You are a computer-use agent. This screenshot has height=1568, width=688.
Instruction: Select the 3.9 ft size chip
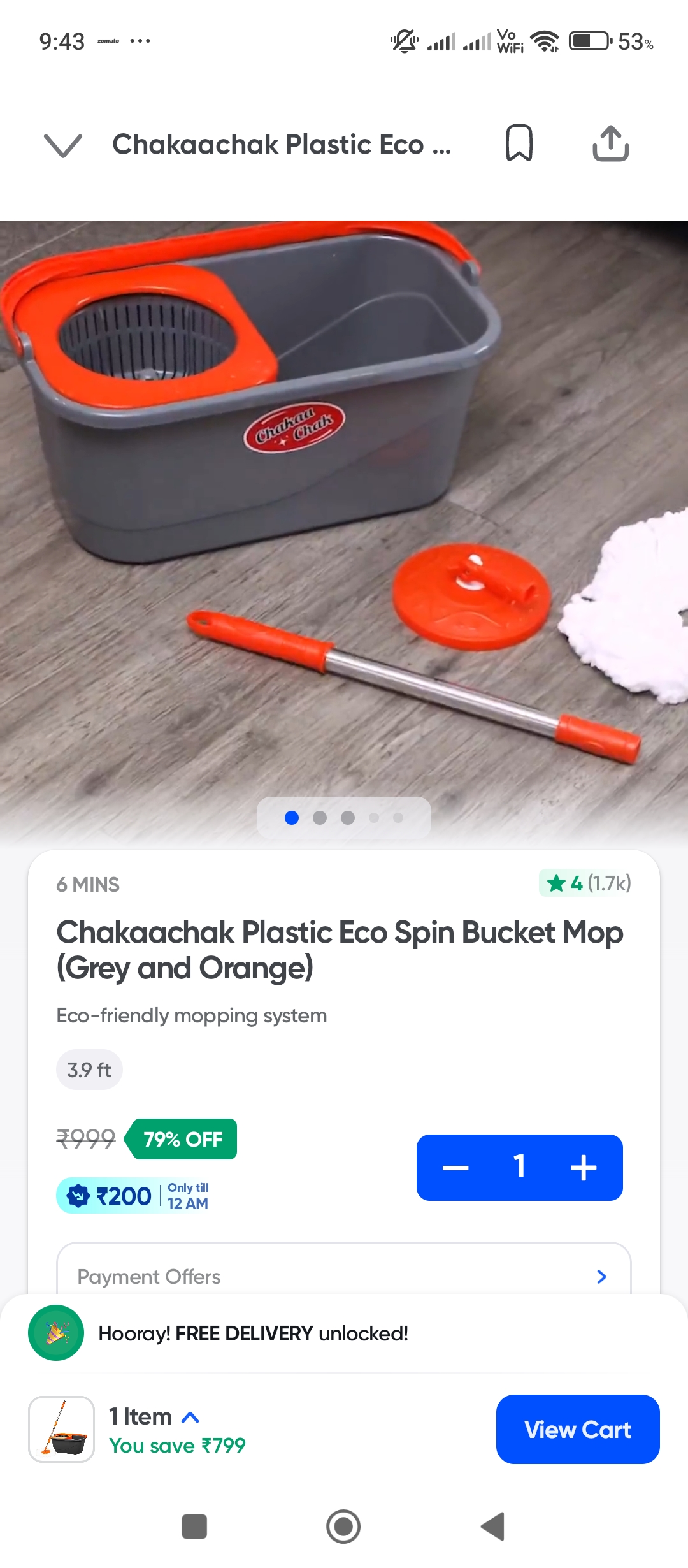coord(89,1070)
